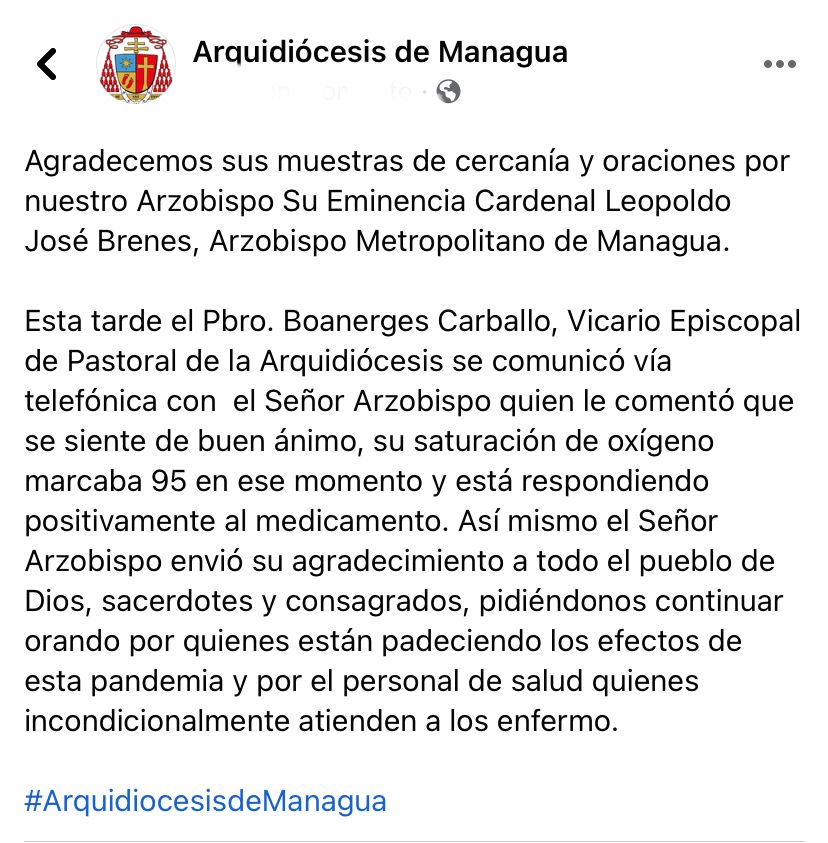Open Arquidiócesis de Managua profile picture
The height and width of the screenshot is (843, 828).
(136, 63)
